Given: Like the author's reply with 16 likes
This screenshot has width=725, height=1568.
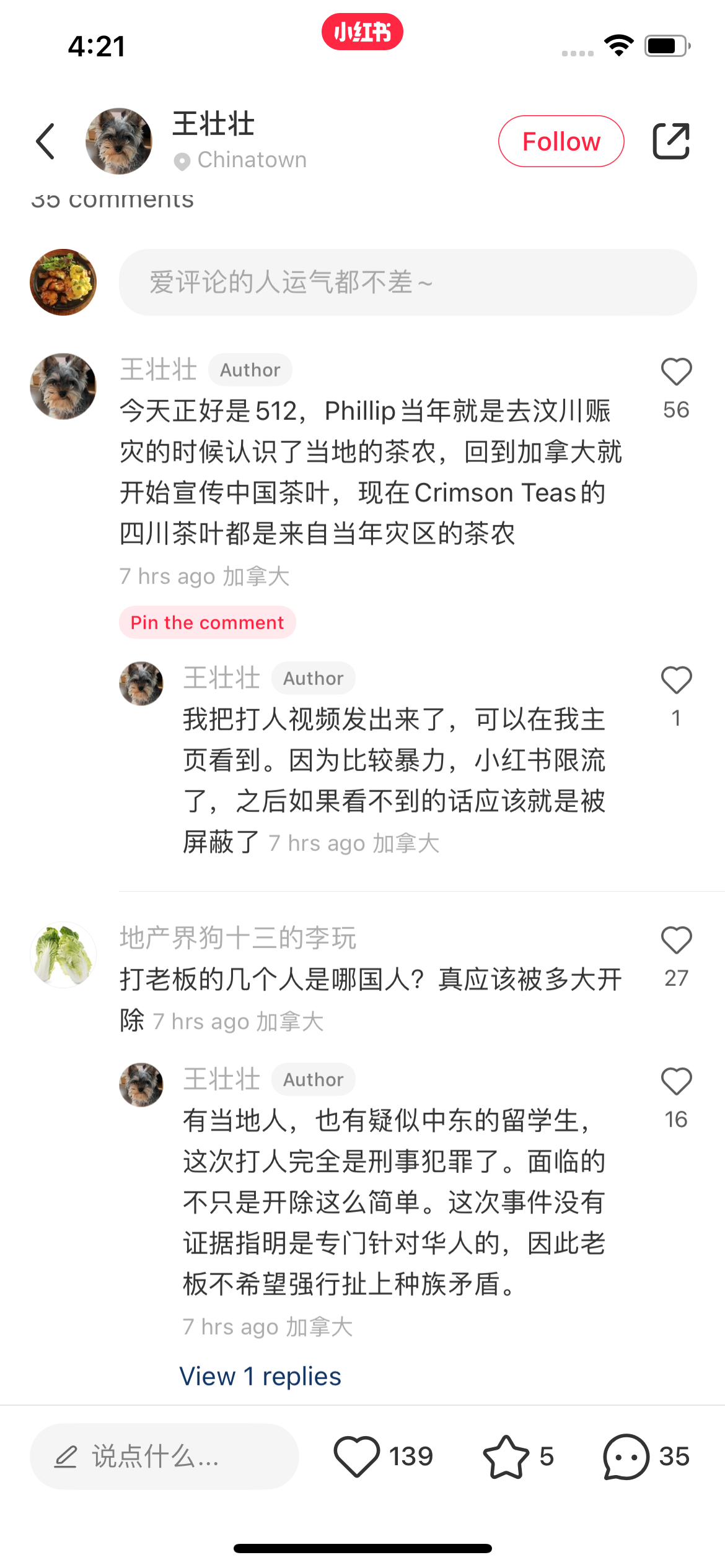Looking at the screenshot, I should click(x=676, y=1082).
